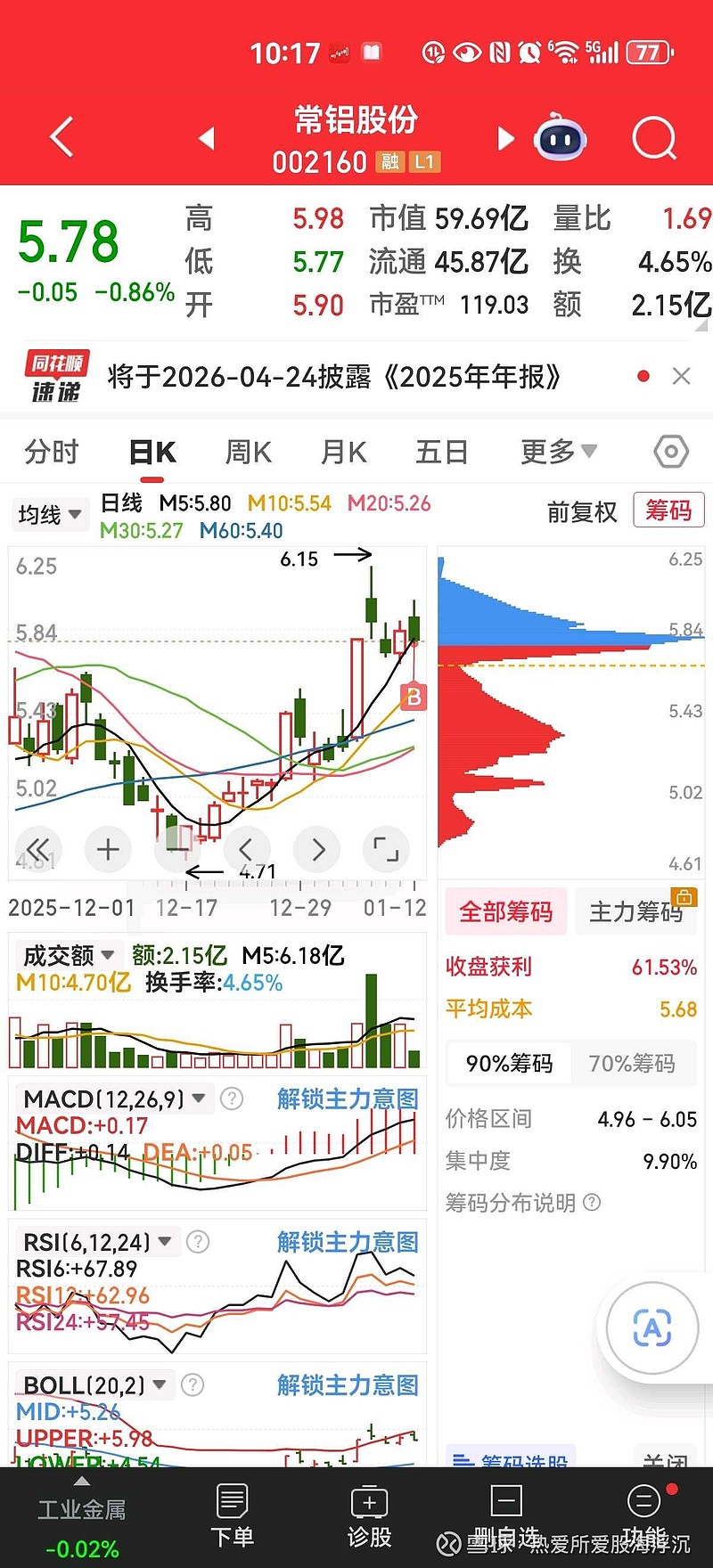Tap the floating AI screenshot recognition button
Viewport: 713px width, 1568px height.
pos(652,1327)
